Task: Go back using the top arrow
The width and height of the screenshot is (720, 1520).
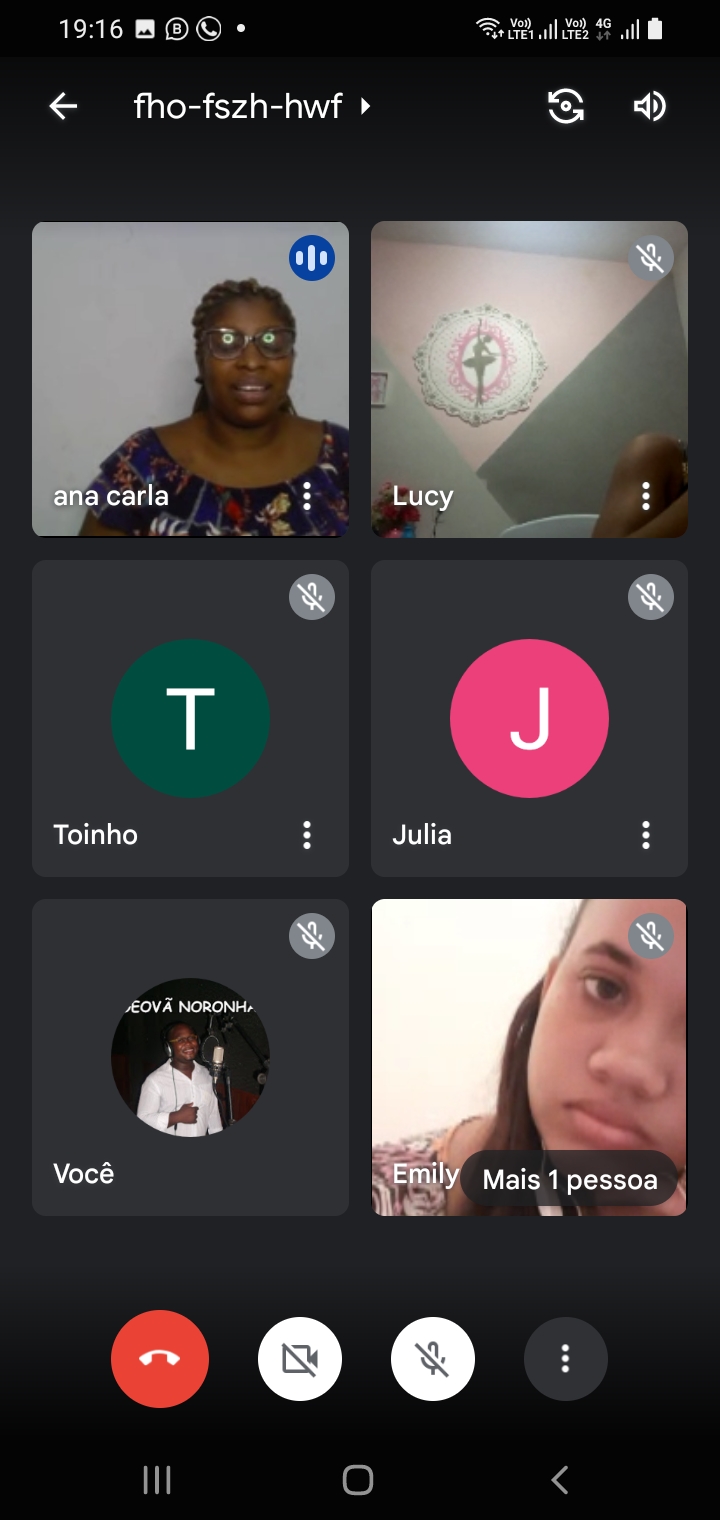Action: point(63,106)
